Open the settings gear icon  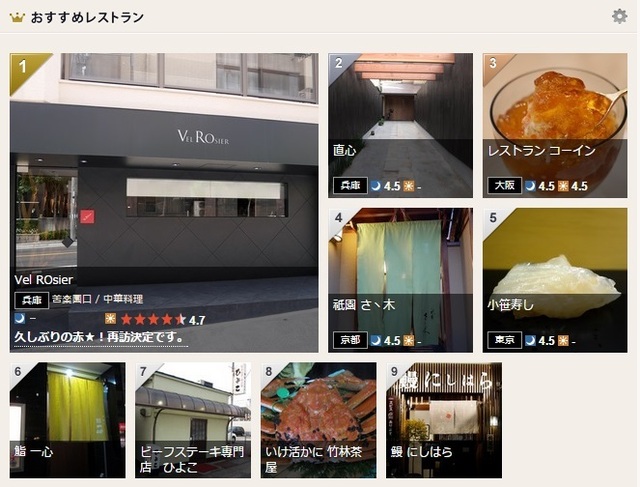[x=620, y=16]
